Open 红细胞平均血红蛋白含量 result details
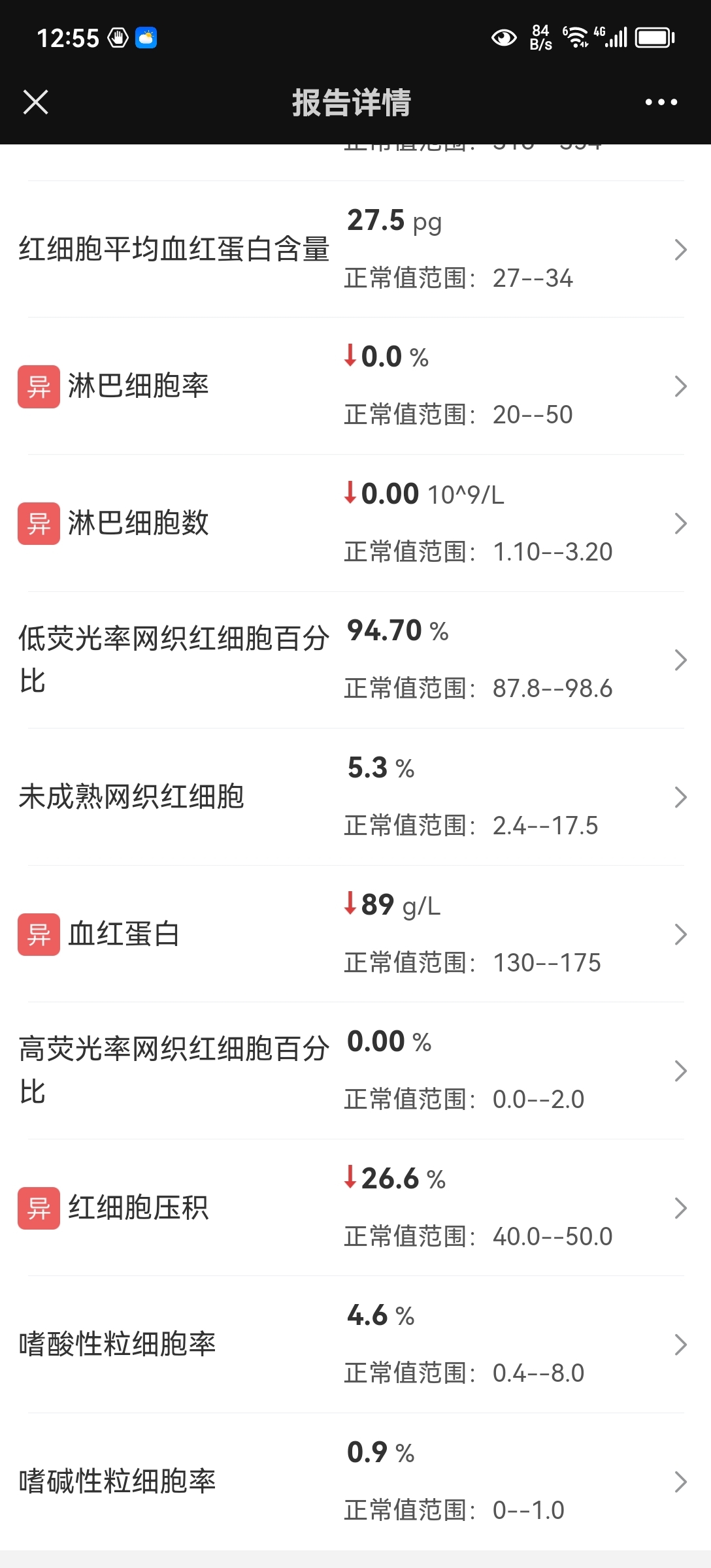 [355, 250]
